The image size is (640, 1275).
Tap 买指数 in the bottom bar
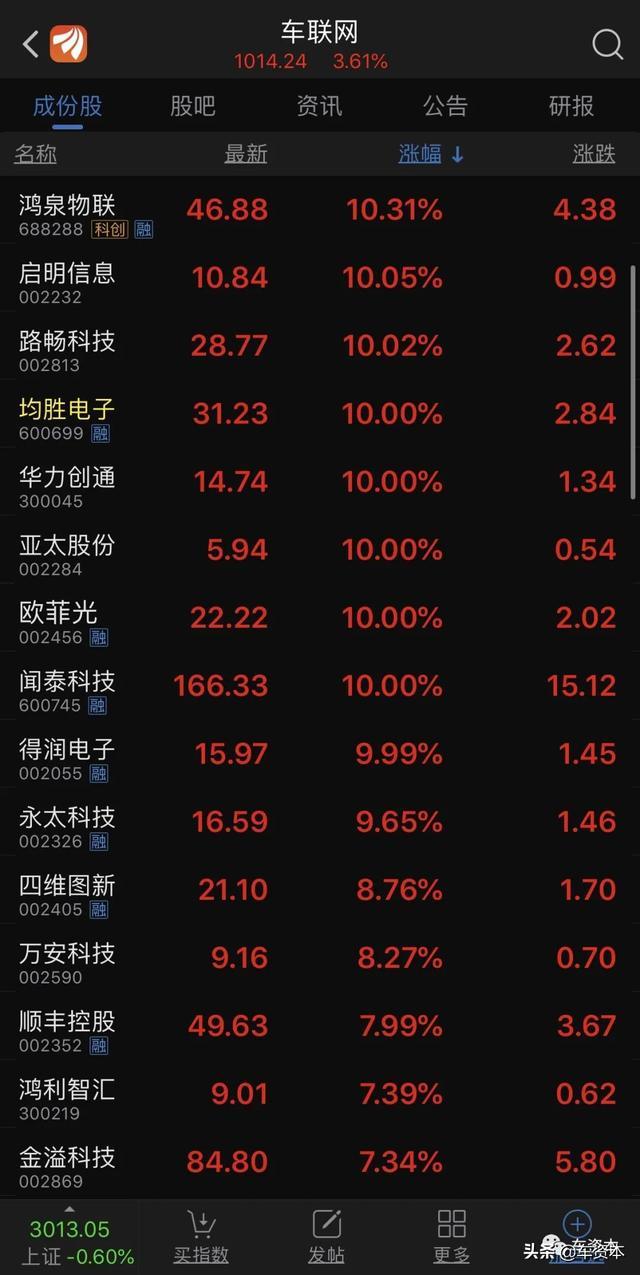pyautogui.click(x=201, y=1237)
